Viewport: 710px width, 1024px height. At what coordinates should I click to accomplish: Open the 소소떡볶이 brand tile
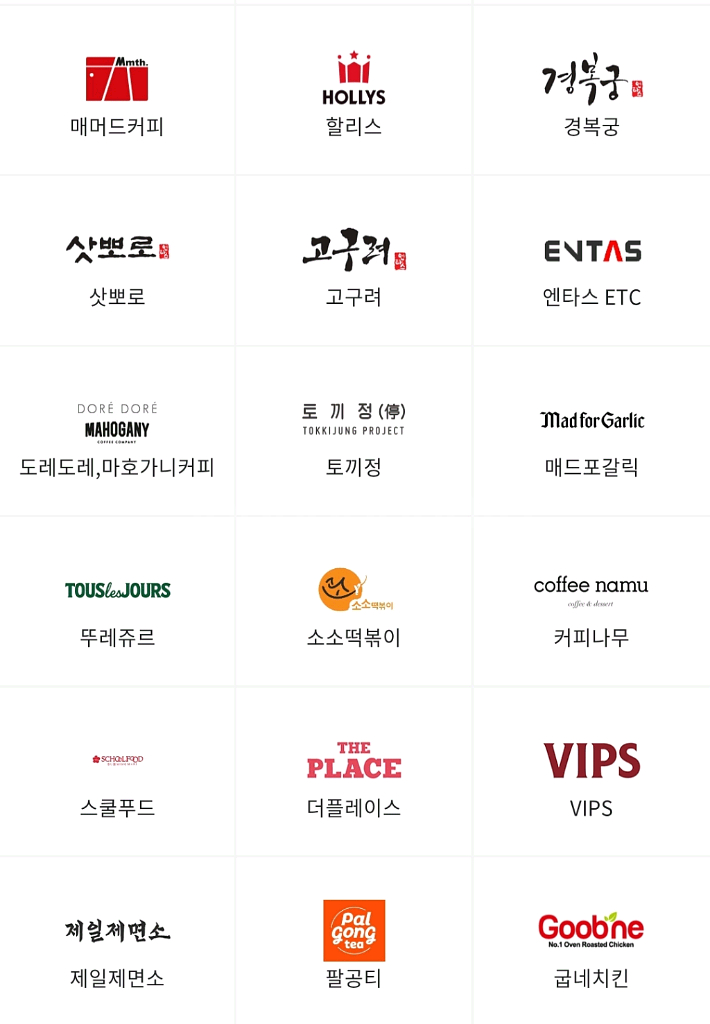click(x=354, y=606)
